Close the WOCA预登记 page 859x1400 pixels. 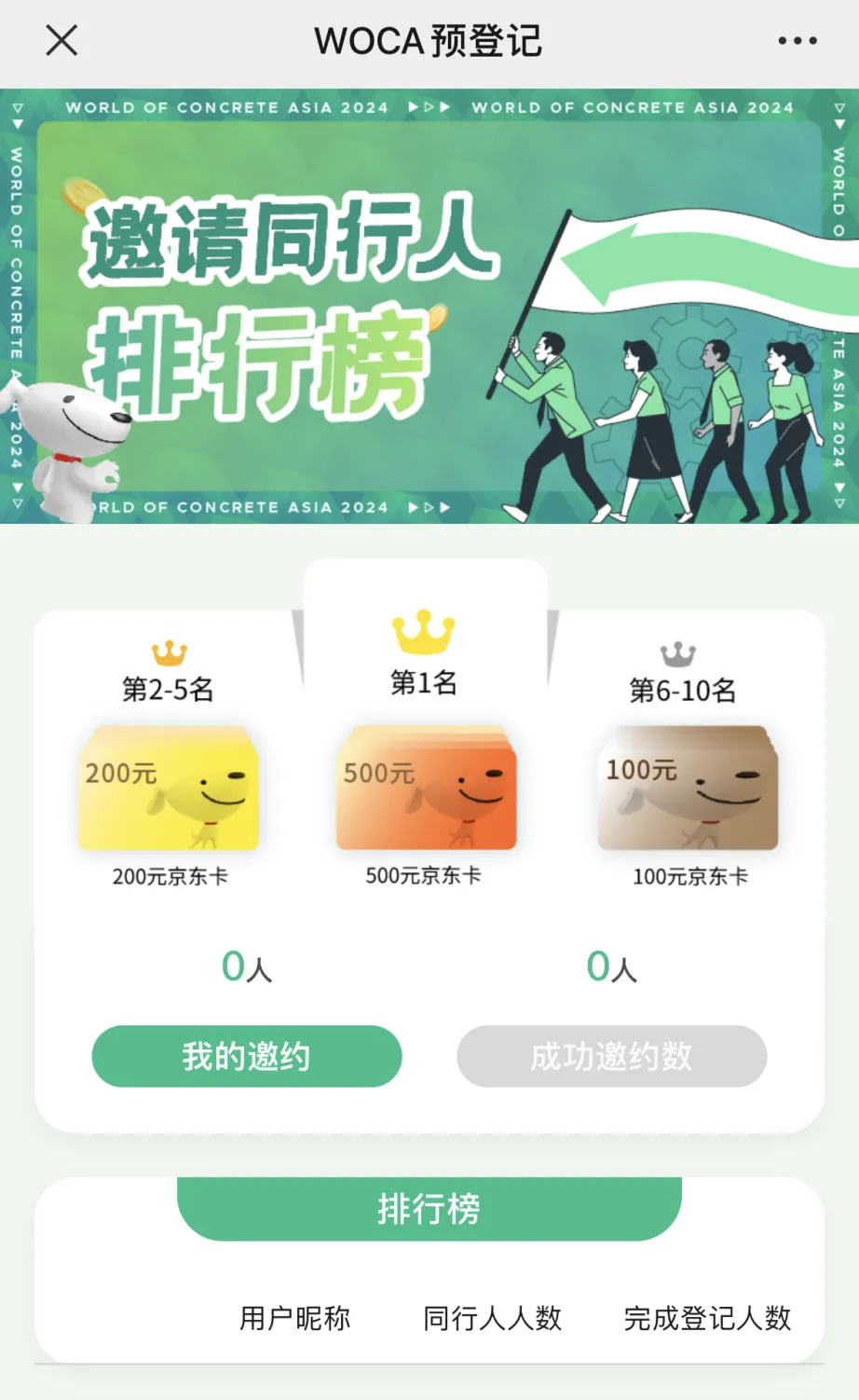(x=61, y=41)
